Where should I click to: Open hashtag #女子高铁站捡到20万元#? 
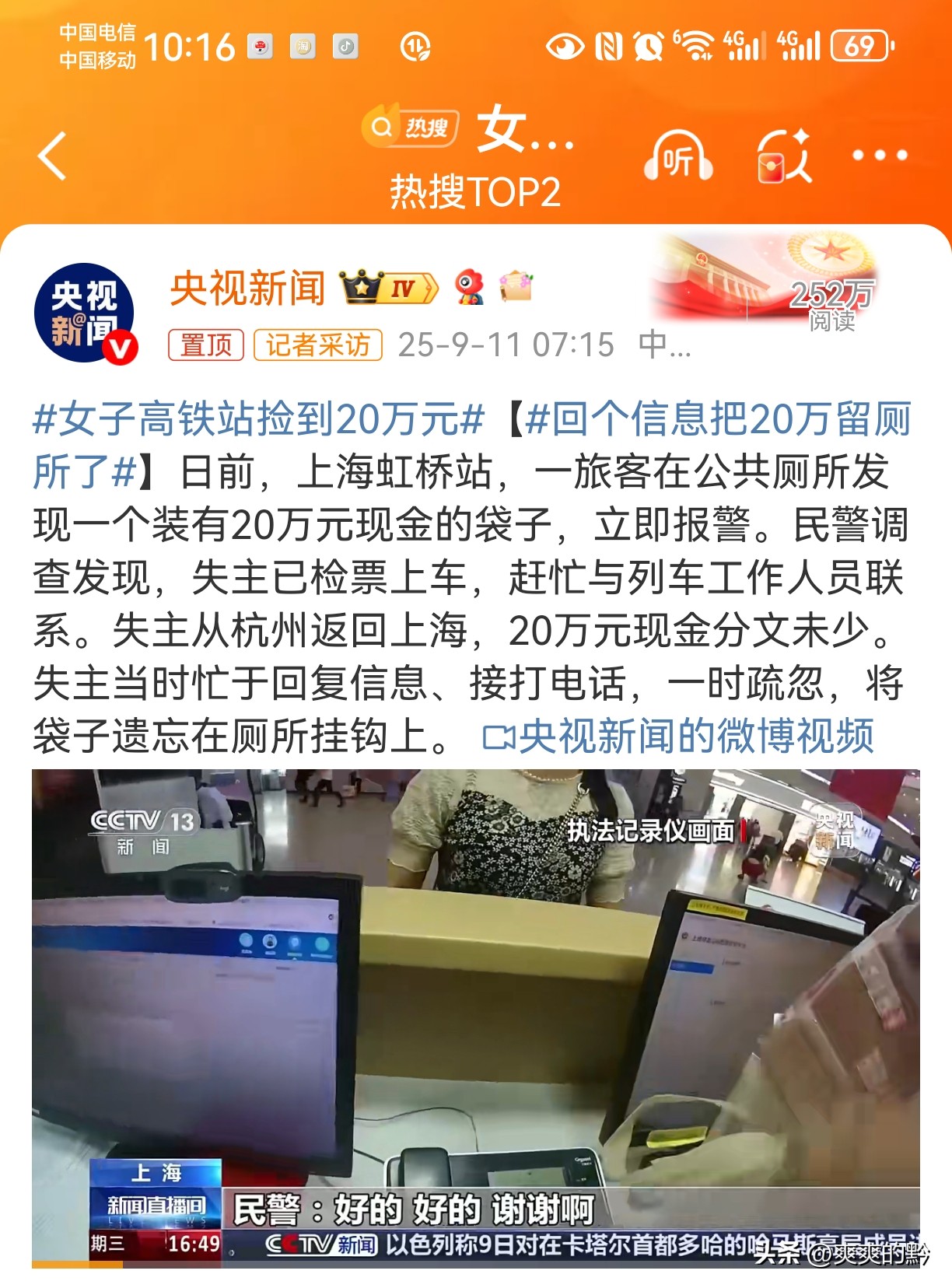(258, 419)
